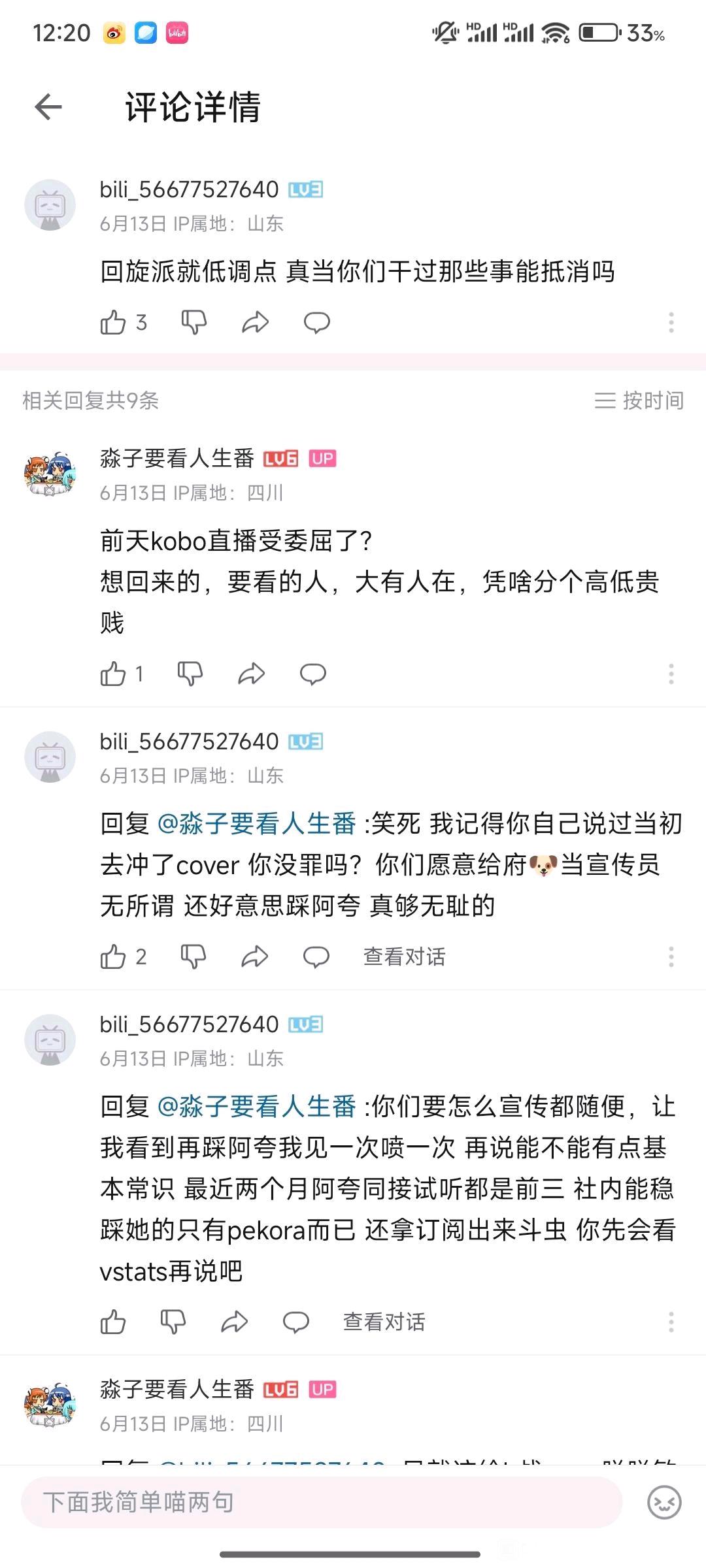Reply to the top comment 回旋派就低调点

(x=317, y=323)
